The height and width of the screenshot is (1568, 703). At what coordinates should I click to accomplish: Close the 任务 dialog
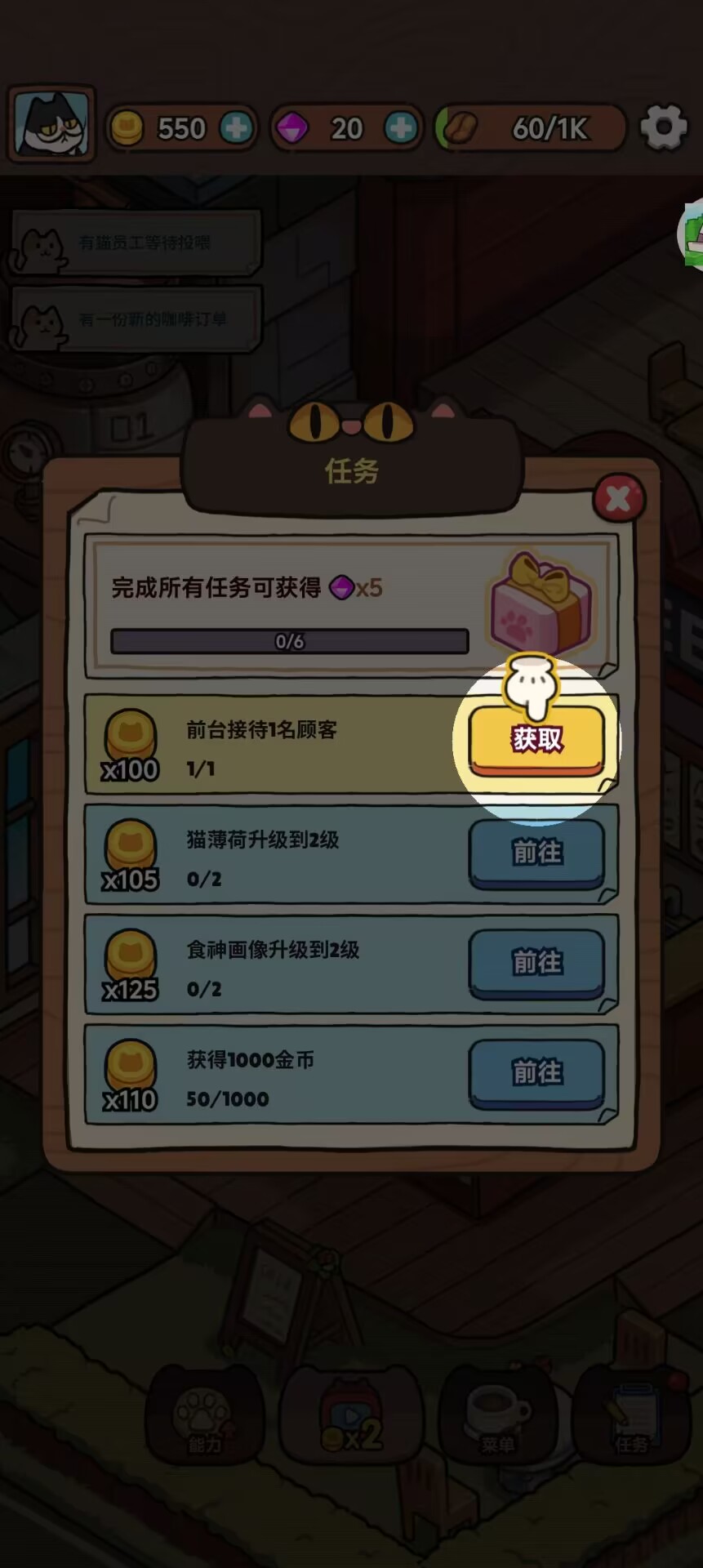(x=619, y=498)
